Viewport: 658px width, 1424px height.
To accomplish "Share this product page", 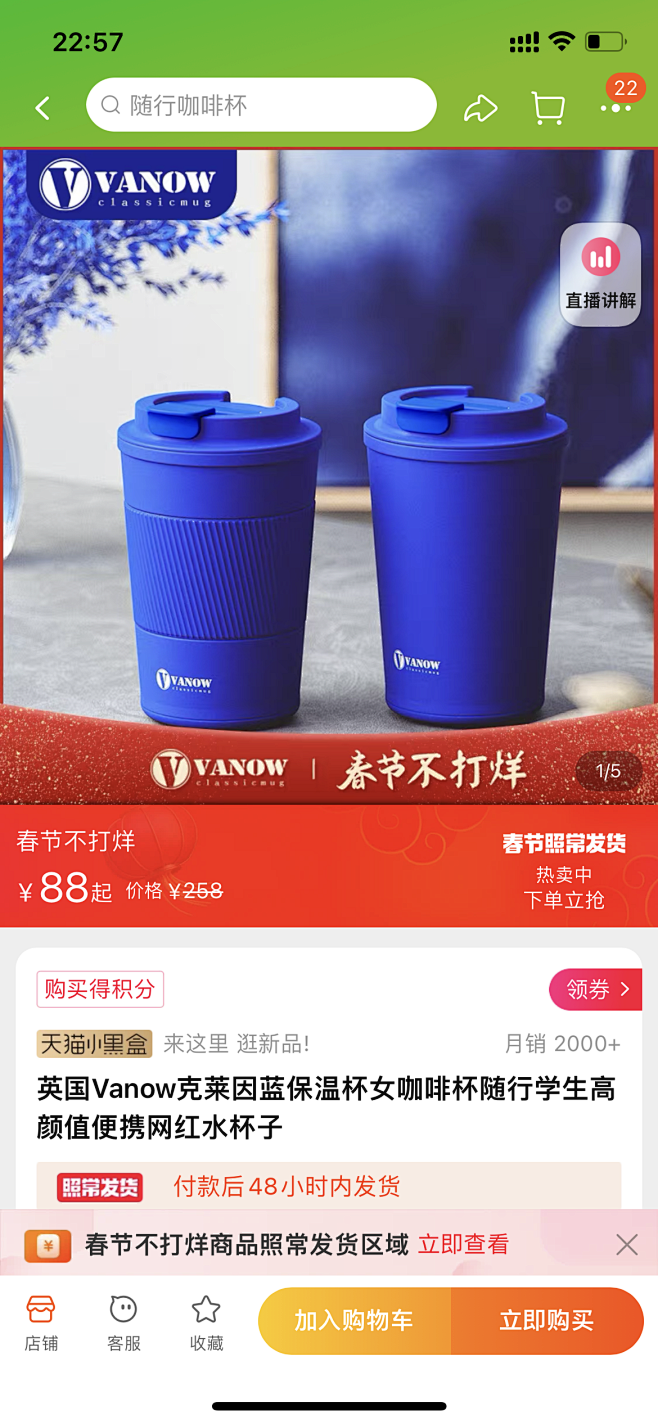I will coord(480,108).
